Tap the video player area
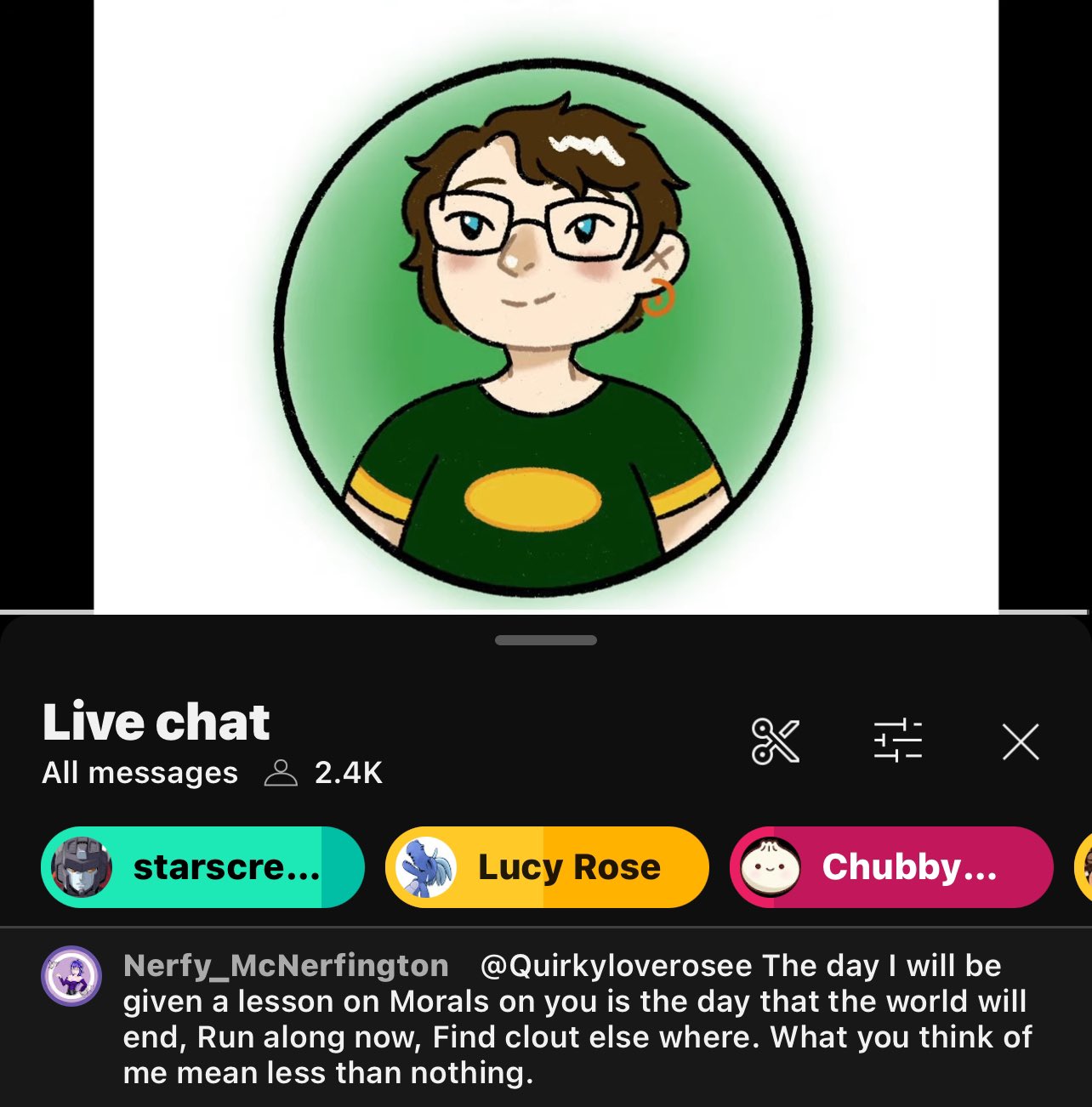Viewport: 1092px width, 1107px height. click(546, 306)
